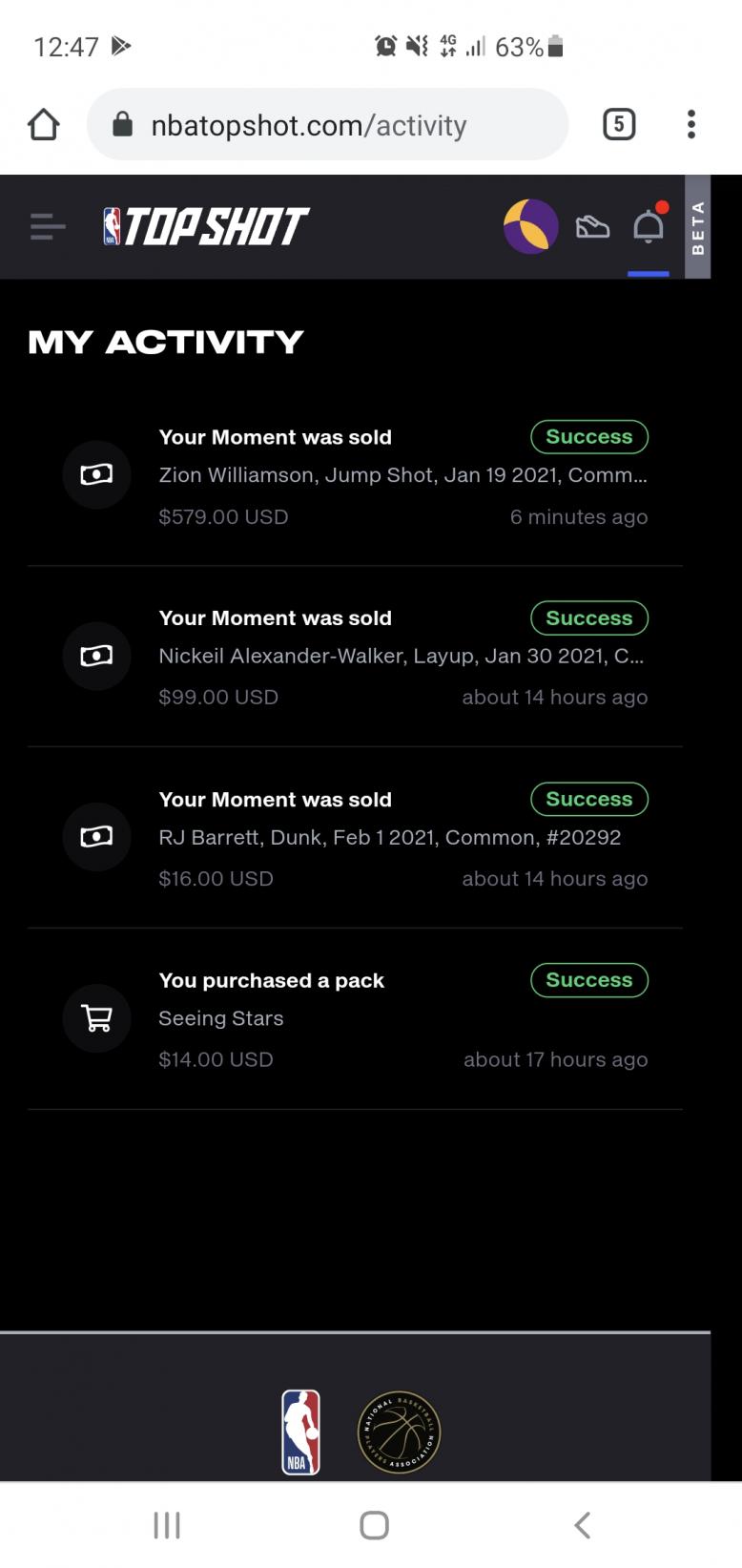Open the sneaker icon in header
The width and height of the screenshot is (742, 1568).
tap(592, 227)
